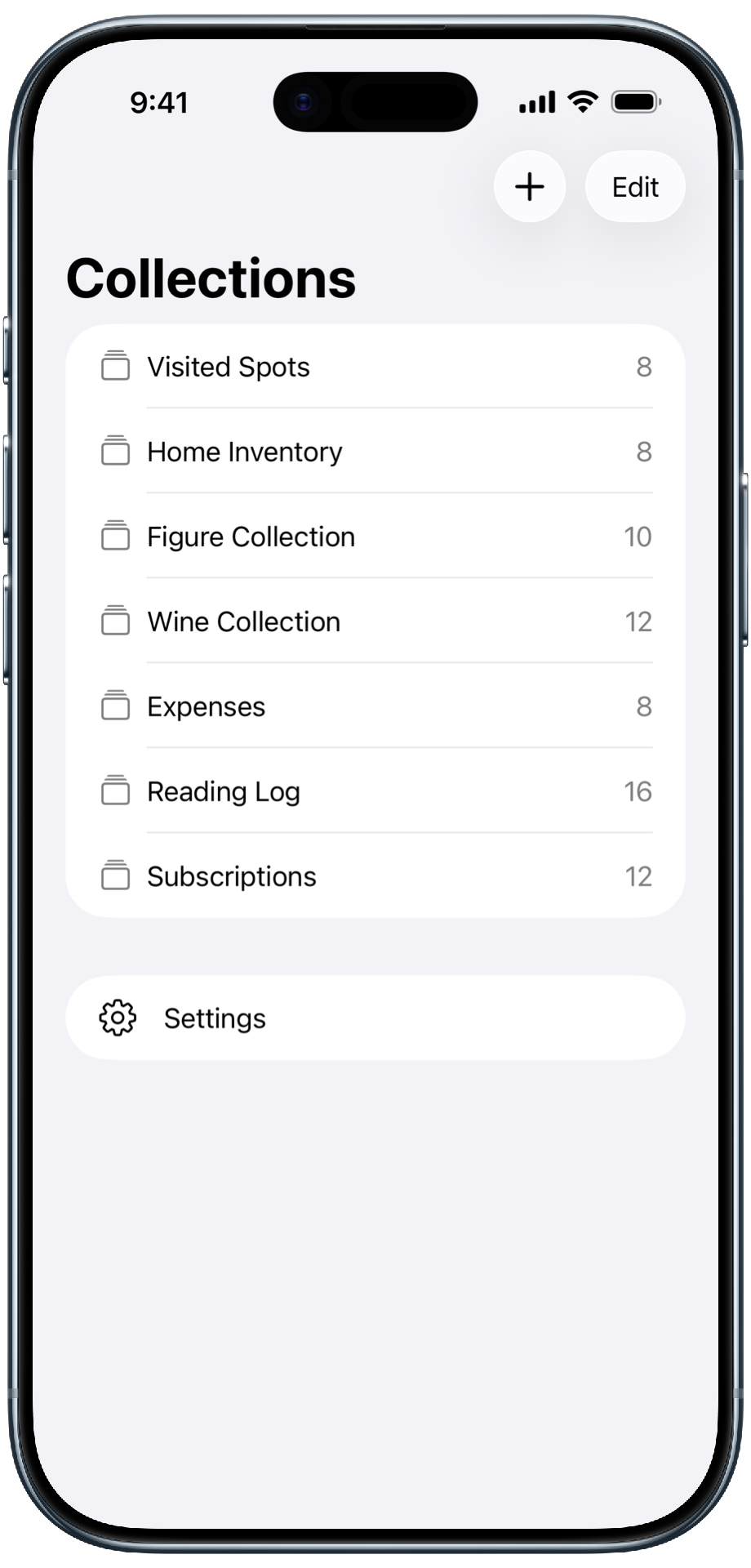This screenshot has height=1568, width=751.
Task: View the Expenses collection
Action: point(375,707)
